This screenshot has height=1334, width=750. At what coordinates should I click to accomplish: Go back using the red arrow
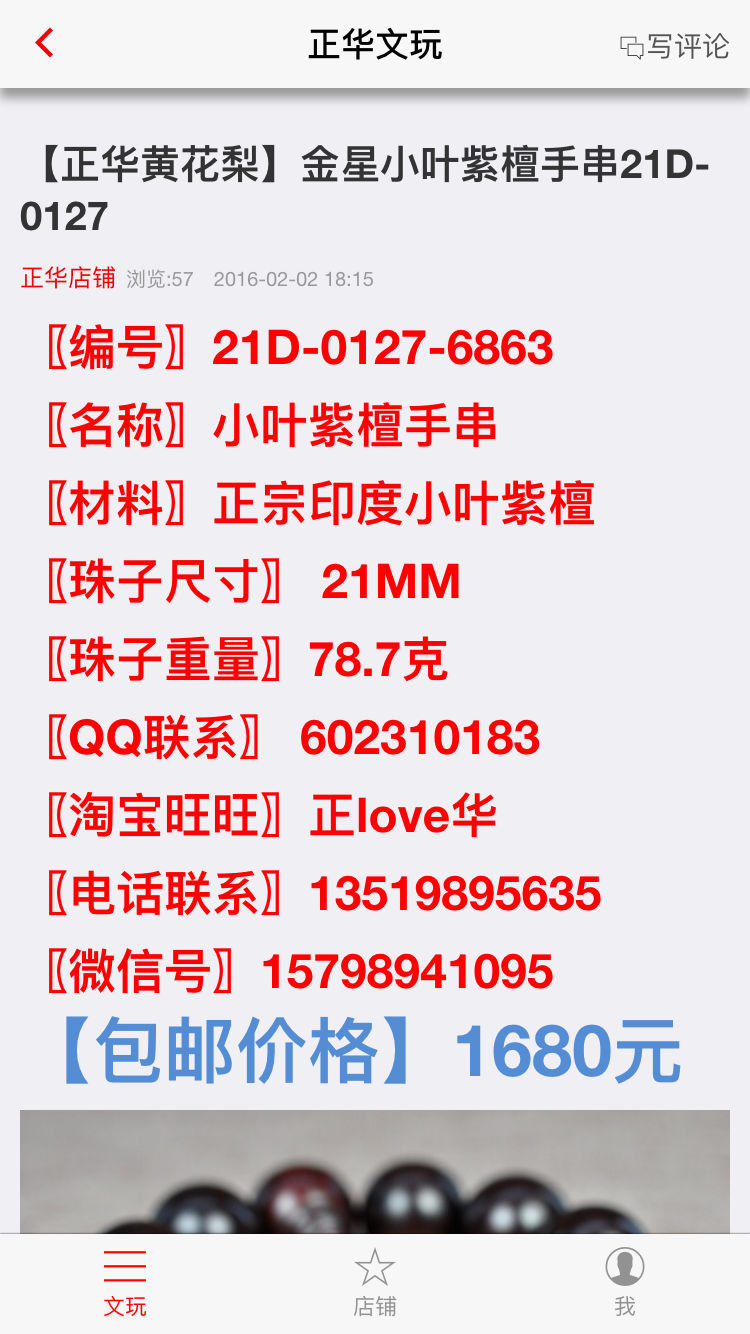point(44,44)
